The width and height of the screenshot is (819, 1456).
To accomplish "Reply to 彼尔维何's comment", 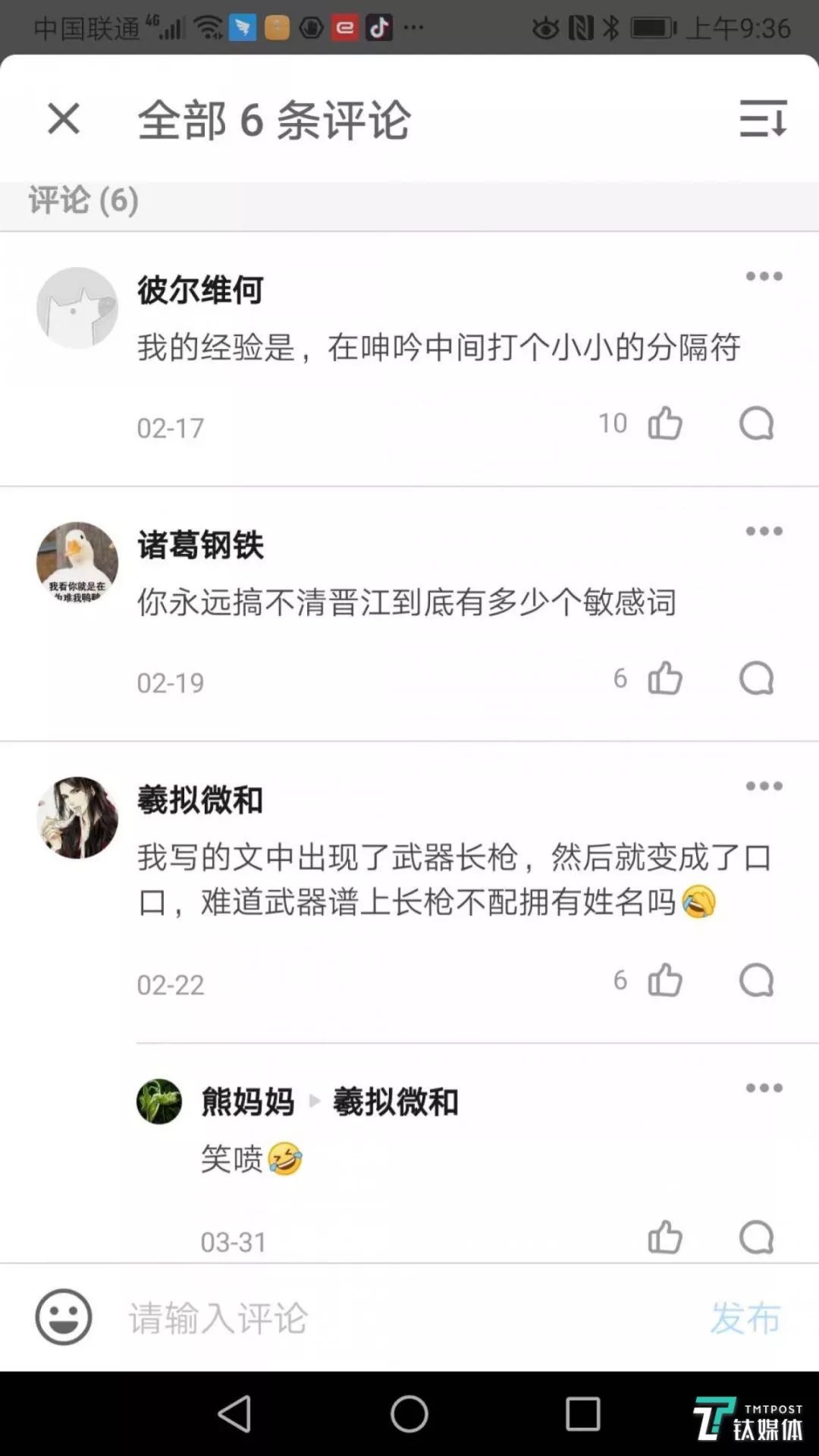I will tap(756, 423).
